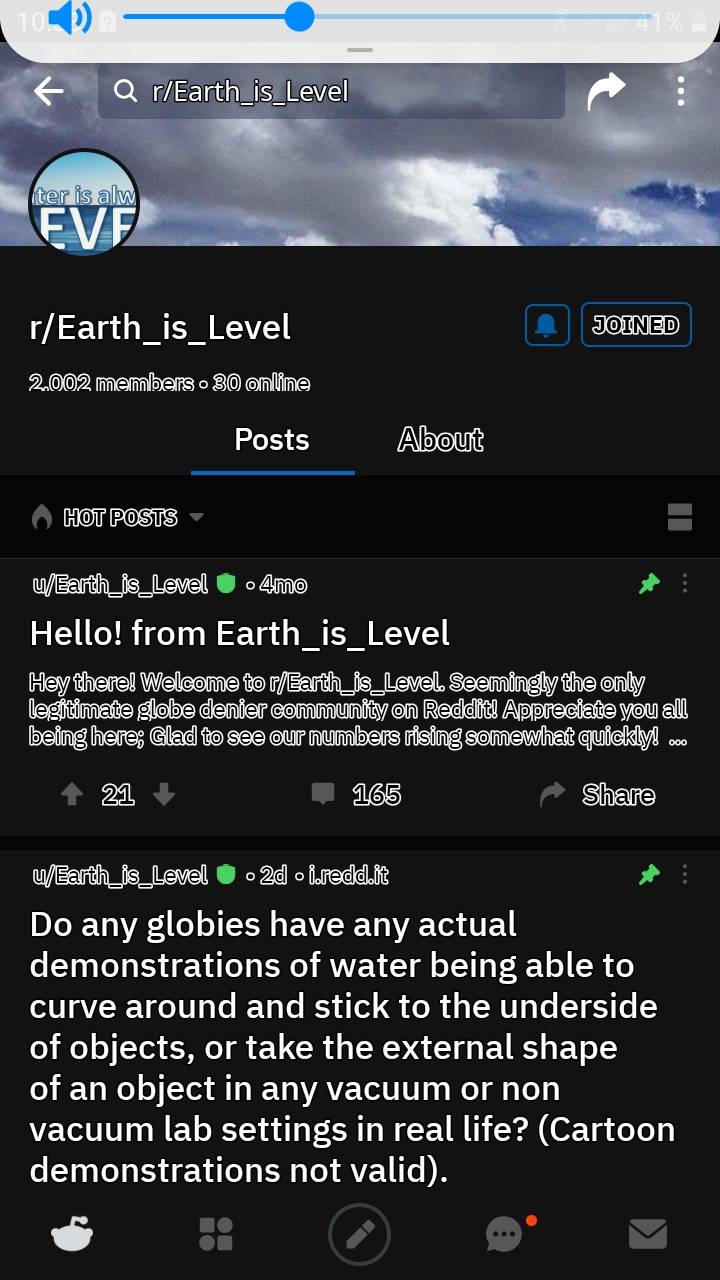Select the Posts tab
This screenshot has width=720, height=1280.
coord(272,439)
